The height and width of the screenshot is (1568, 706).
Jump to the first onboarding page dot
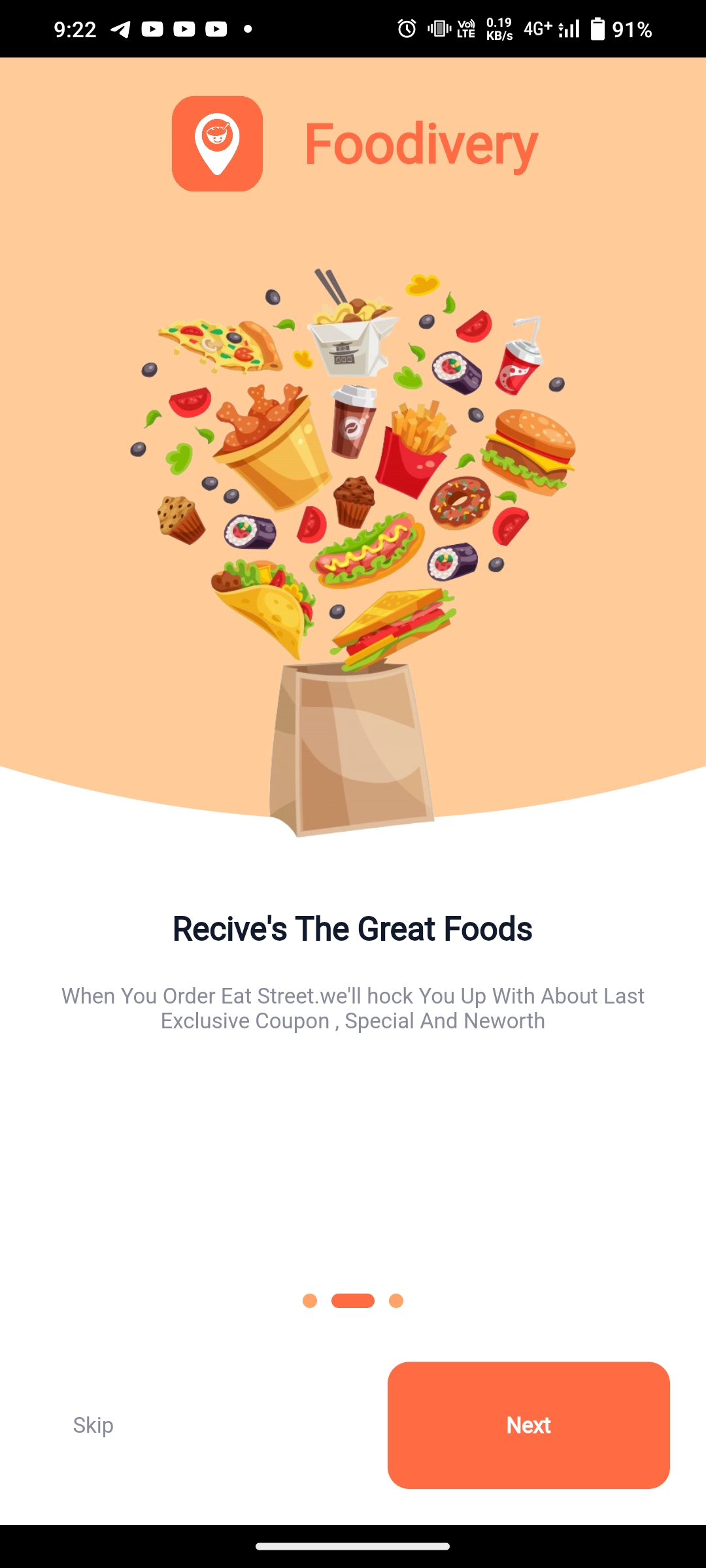tap(310, 1301)
